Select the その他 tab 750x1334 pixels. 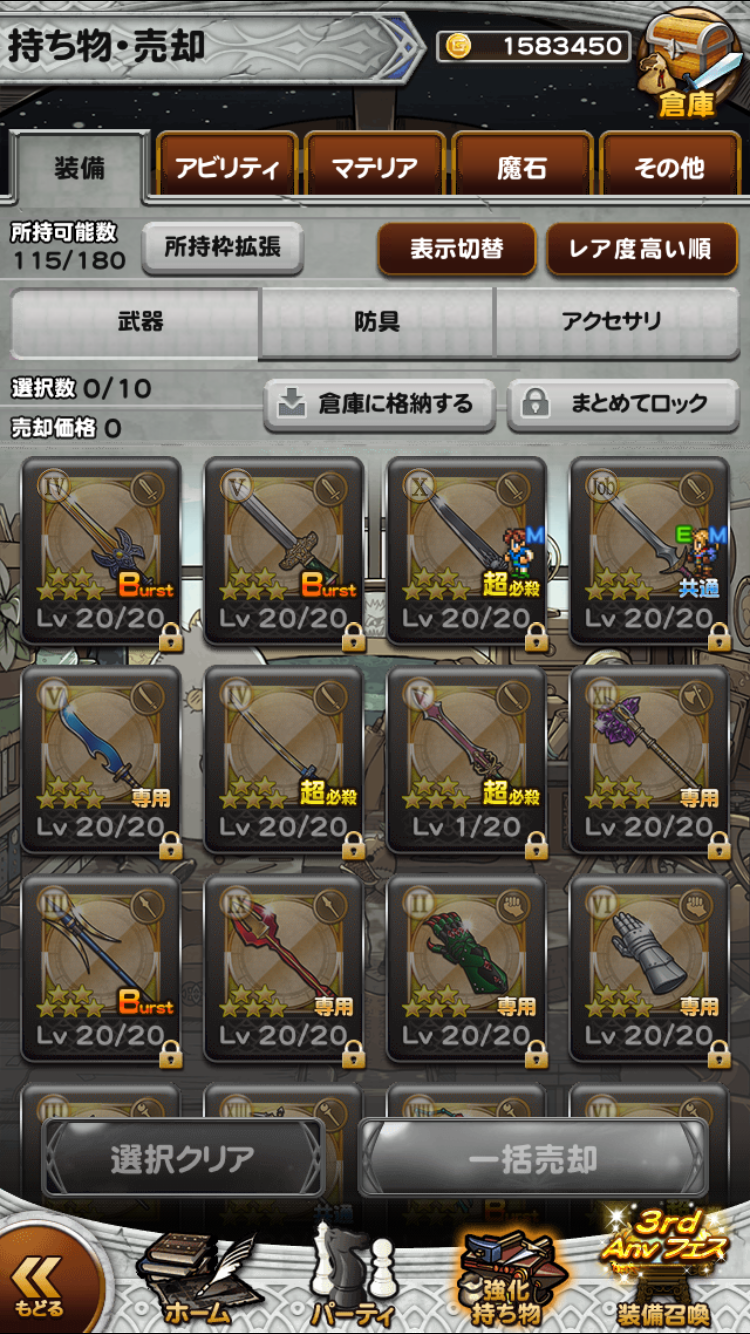tap(669, 167)
